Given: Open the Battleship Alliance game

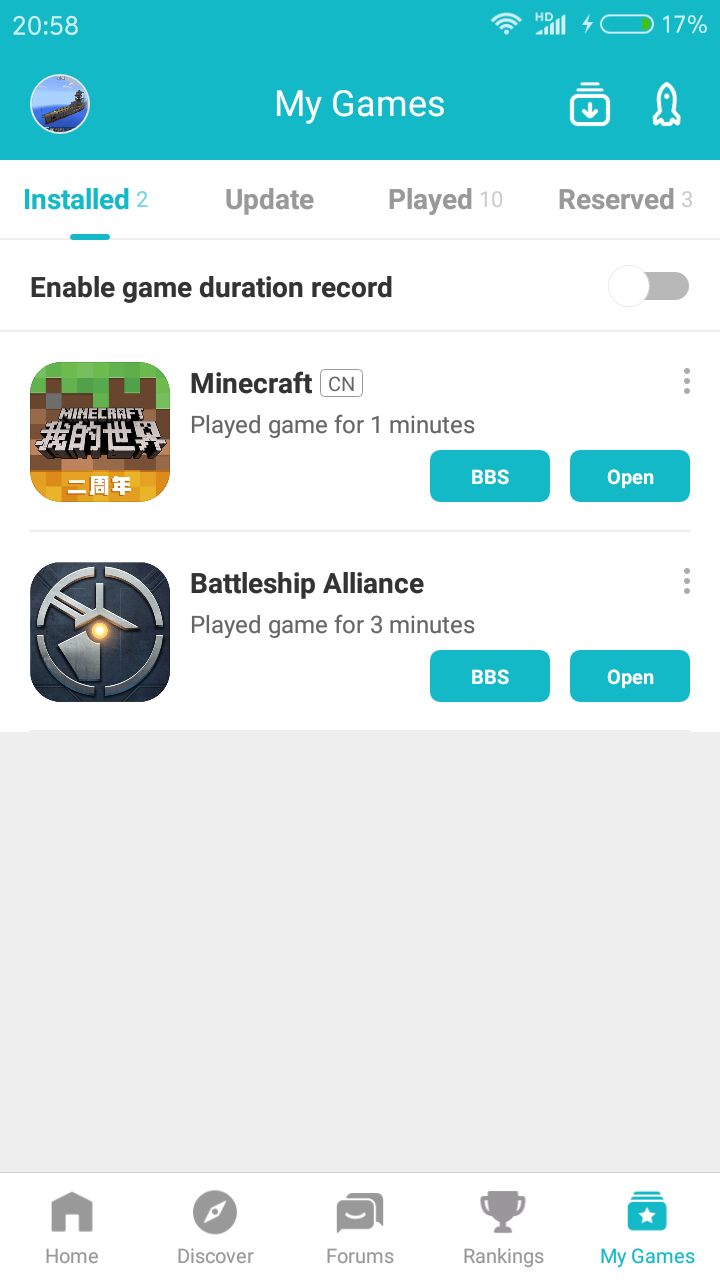Looking at the screenshot, I should click(x=629, y=676).
